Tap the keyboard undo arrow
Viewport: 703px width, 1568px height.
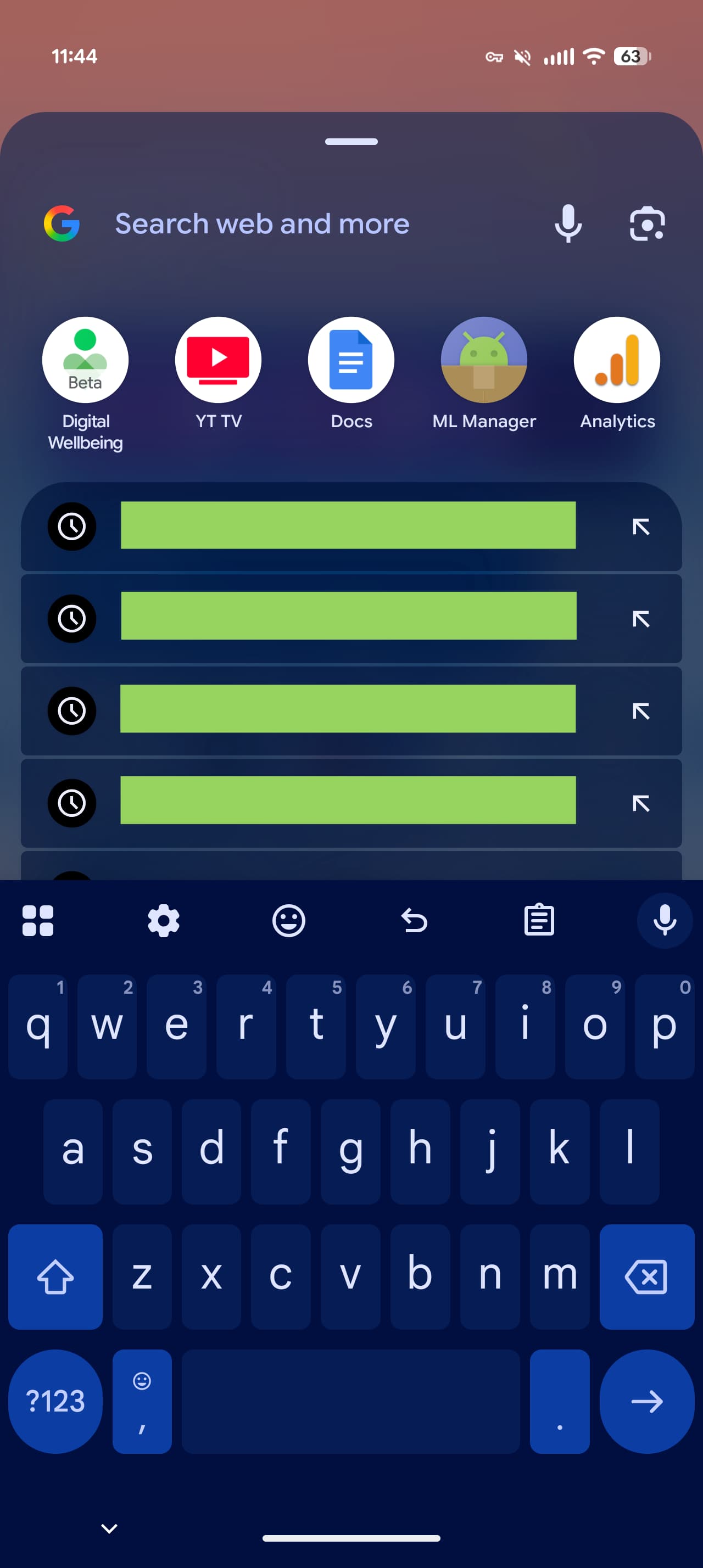coord(414,920)
